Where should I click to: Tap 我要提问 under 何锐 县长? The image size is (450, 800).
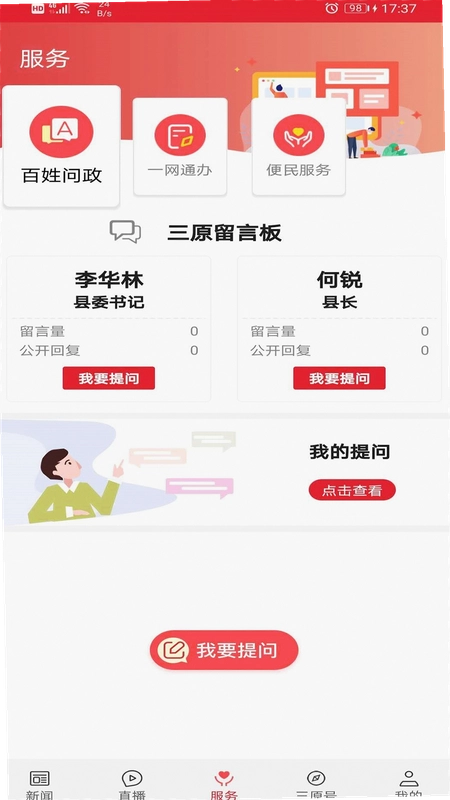tap(339, 378)
